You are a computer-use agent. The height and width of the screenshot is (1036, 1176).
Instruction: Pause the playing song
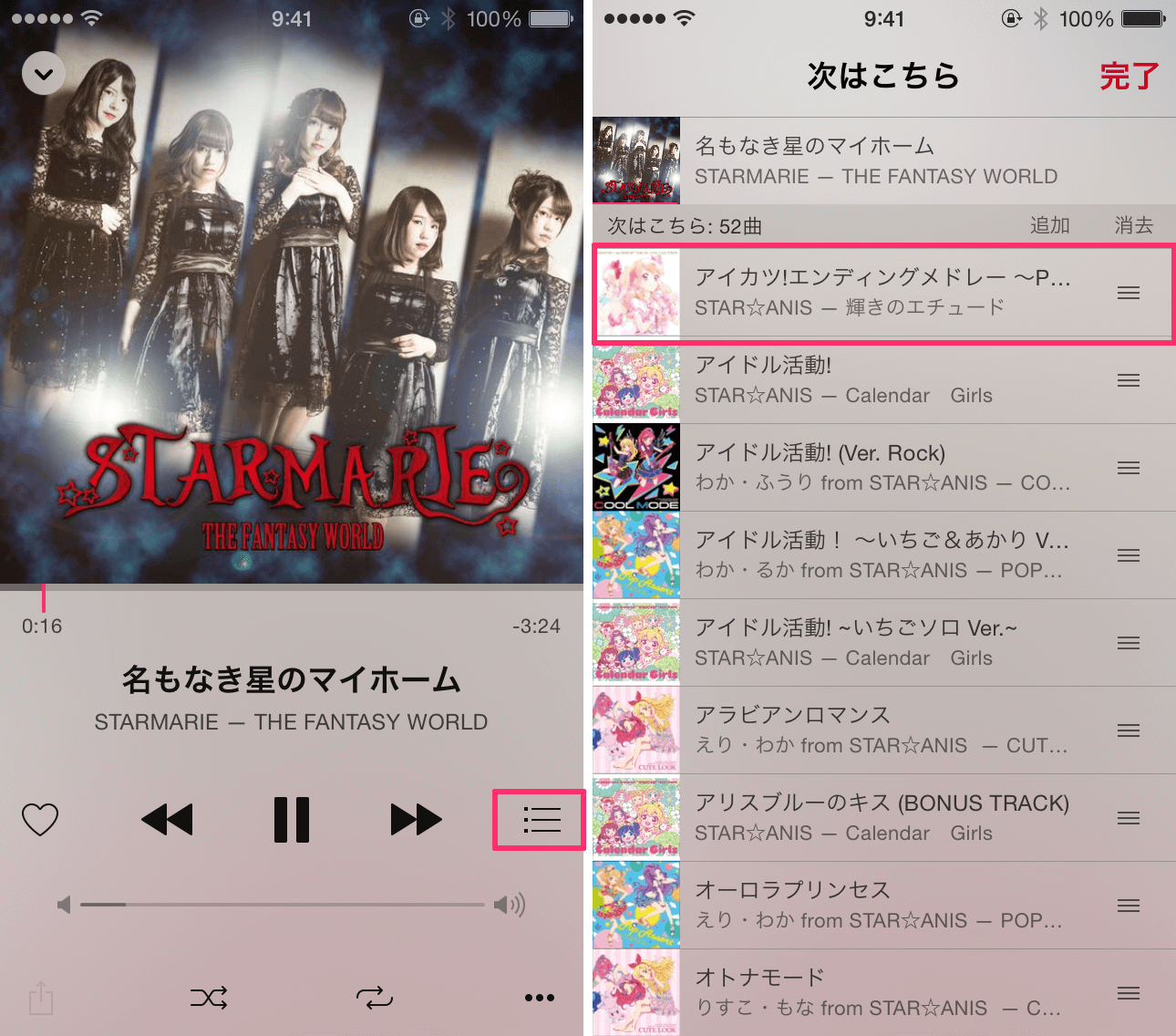(x=292, y=819)
